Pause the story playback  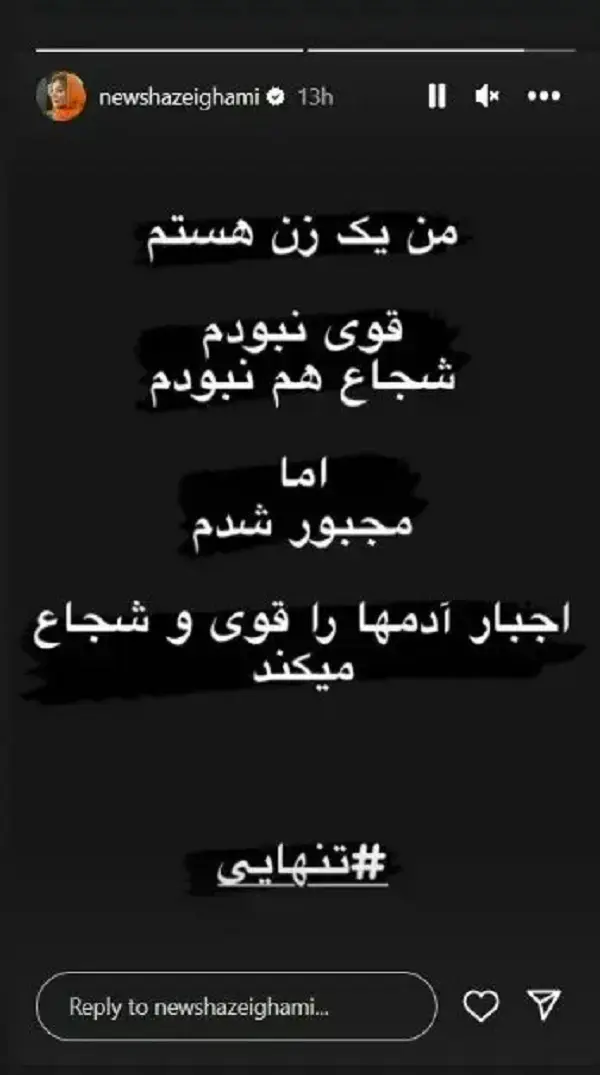(x=437, y=96)
